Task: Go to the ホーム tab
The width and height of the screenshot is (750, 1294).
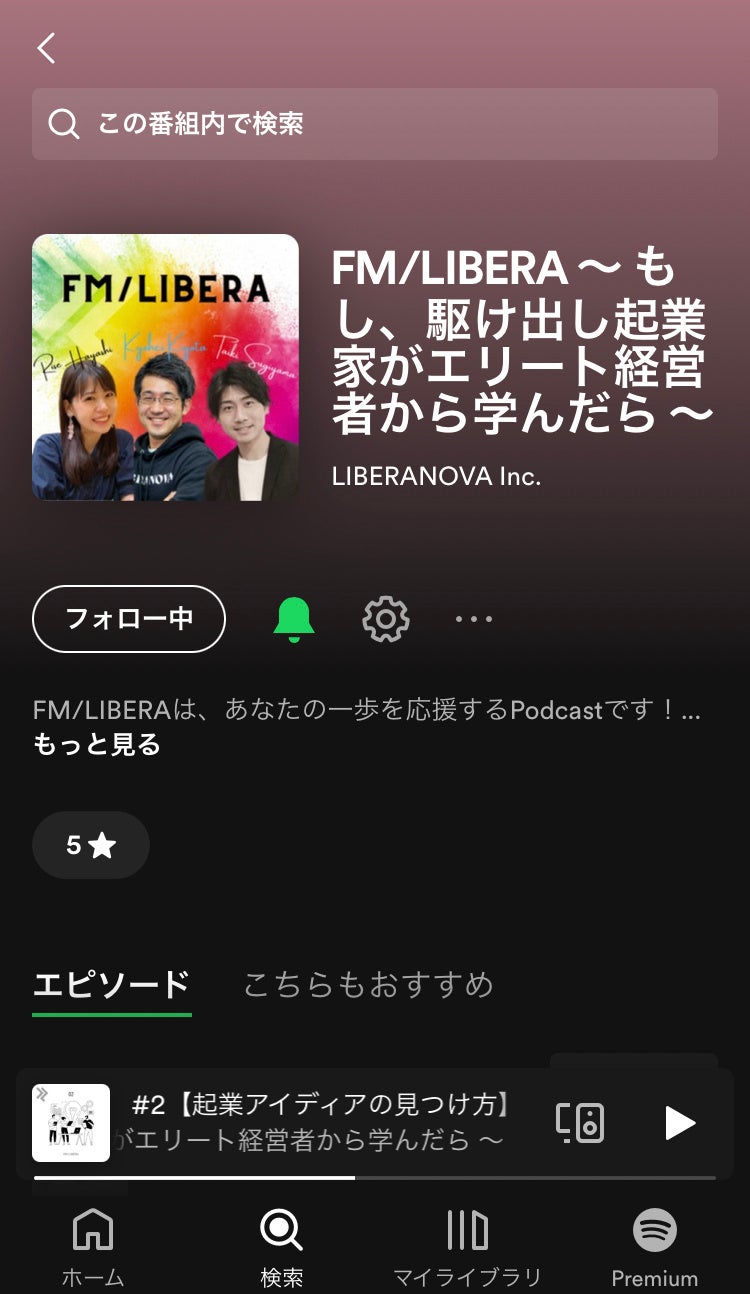Action: (x=93, y=1246)
